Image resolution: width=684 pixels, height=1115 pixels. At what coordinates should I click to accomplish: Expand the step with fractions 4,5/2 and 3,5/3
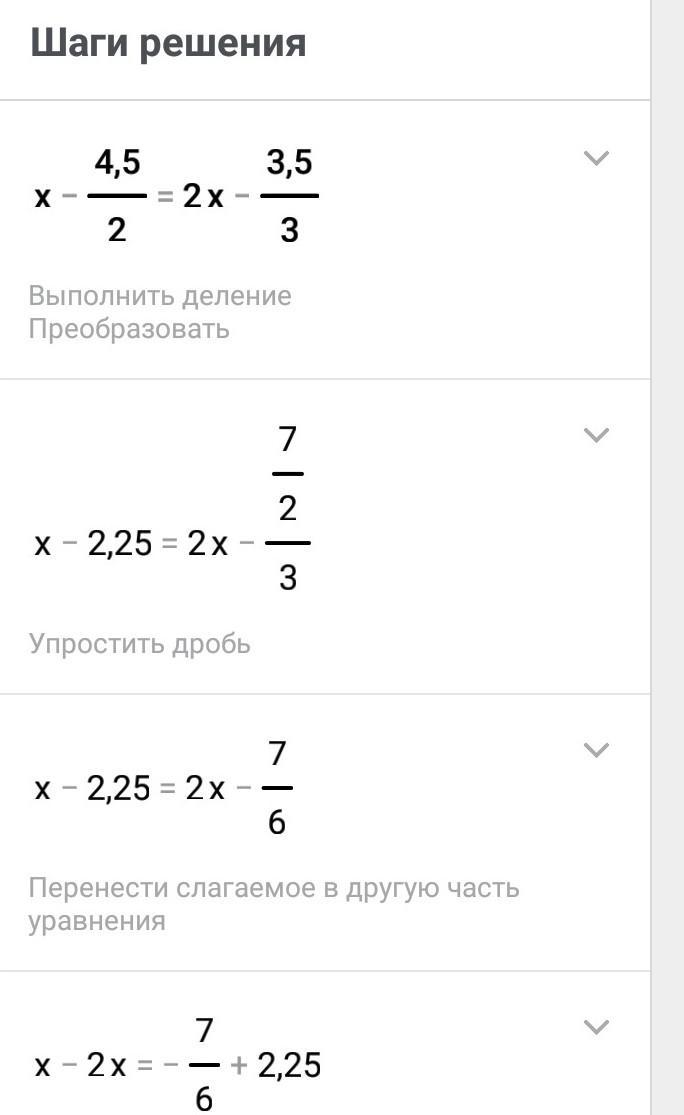click(x=596, y=158)
